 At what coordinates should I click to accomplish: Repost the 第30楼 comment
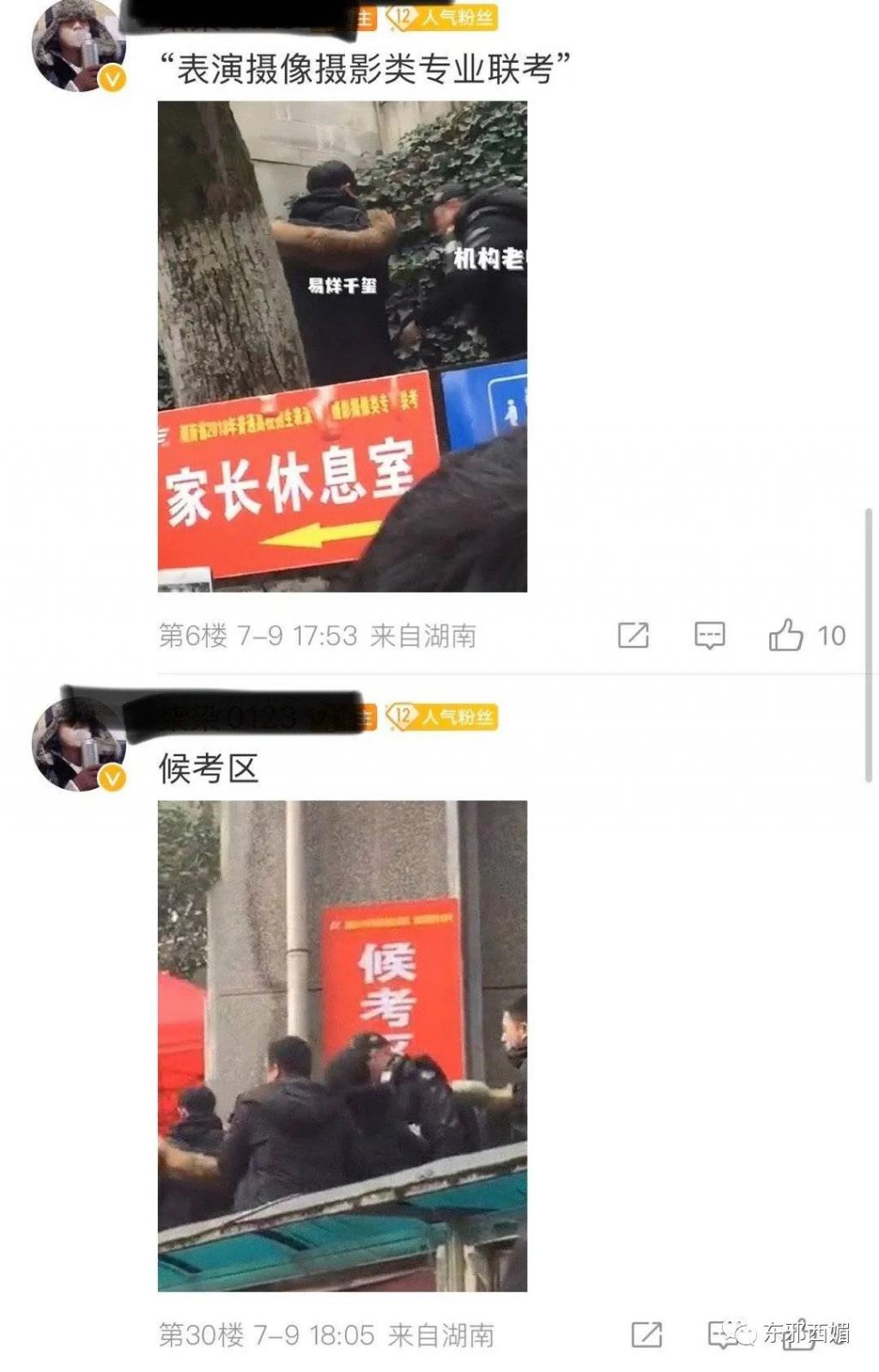pos(646,1334)
